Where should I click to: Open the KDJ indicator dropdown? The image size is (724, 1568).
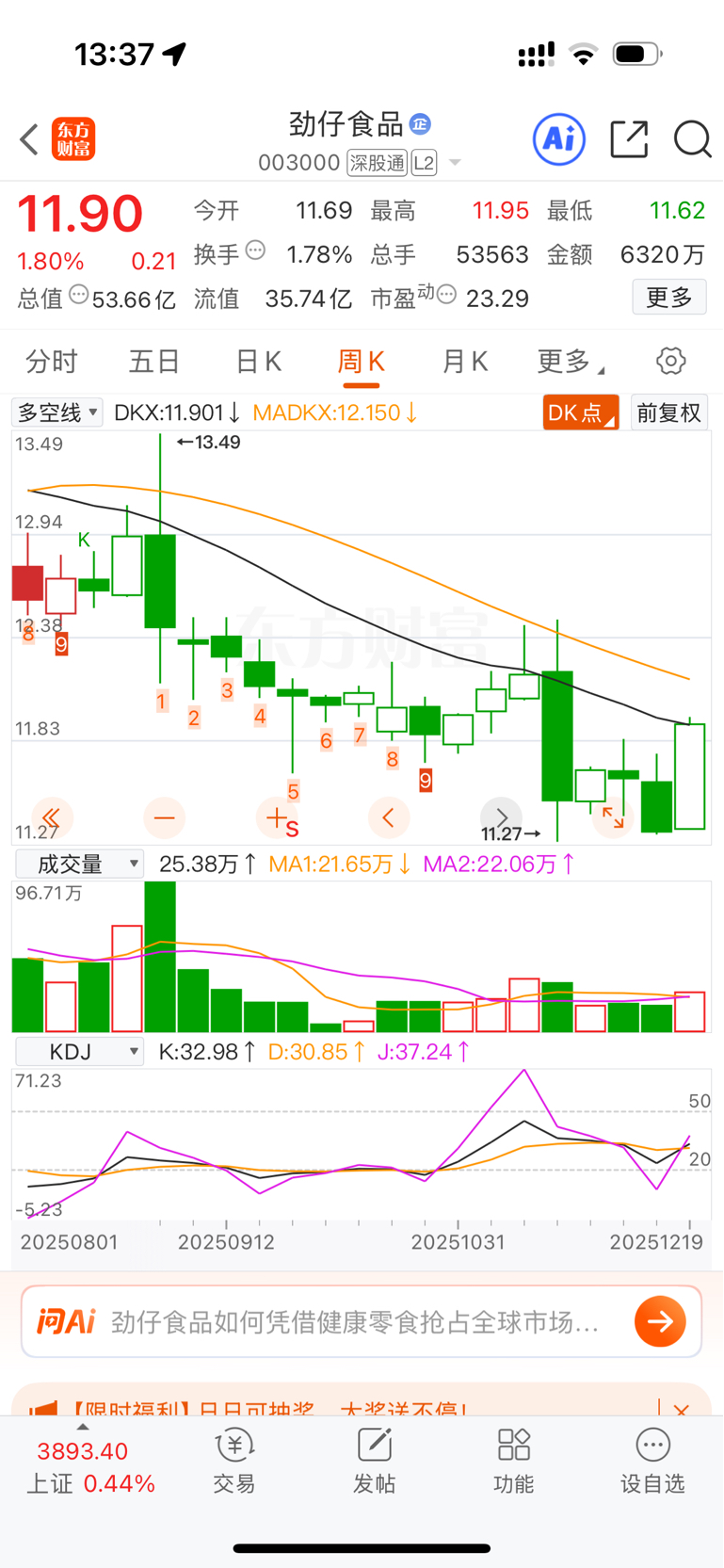tap(80, 1051)
